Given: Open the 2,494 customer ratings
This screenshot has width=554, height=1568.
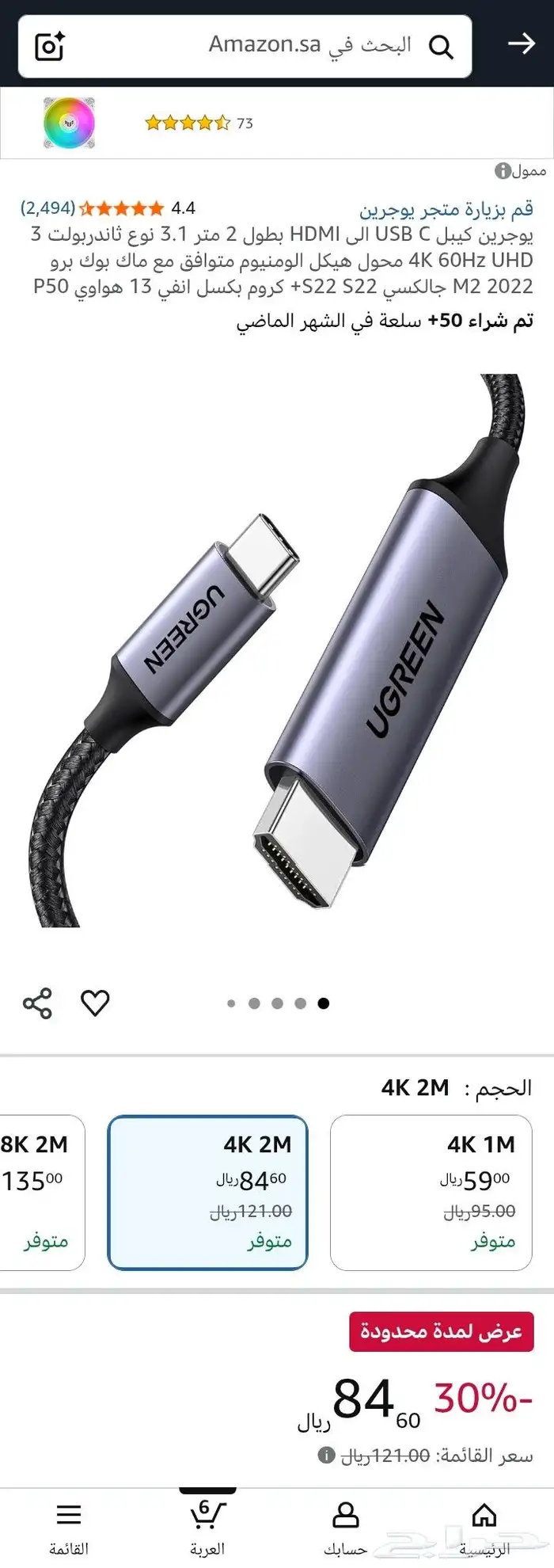Looking at the screenshot, I should pos(47,208).
